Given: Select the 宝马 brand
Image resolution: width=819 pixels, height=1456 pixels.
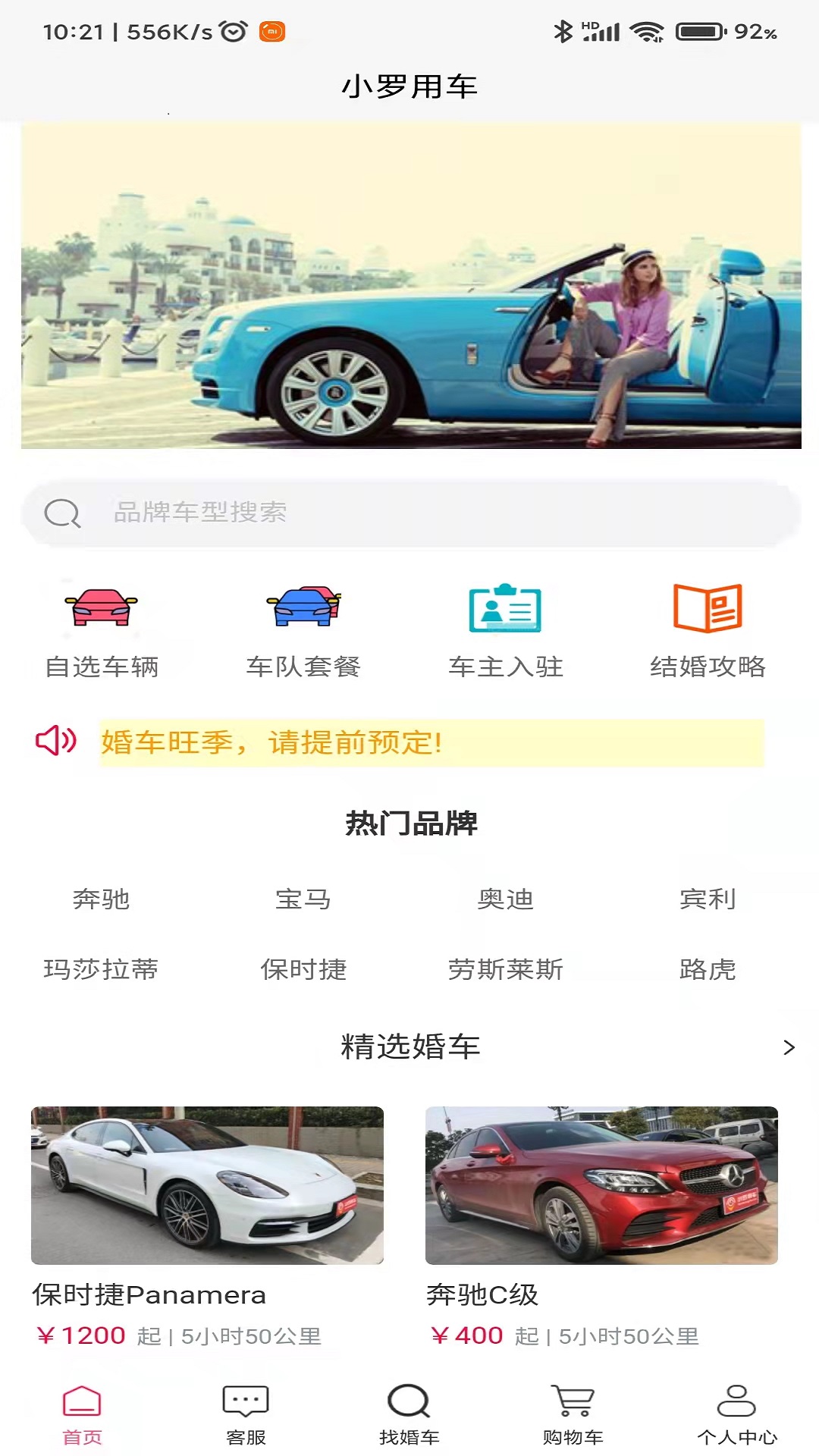Looking at the screenshot, I should pyautogui.click(x=303, y=899).
